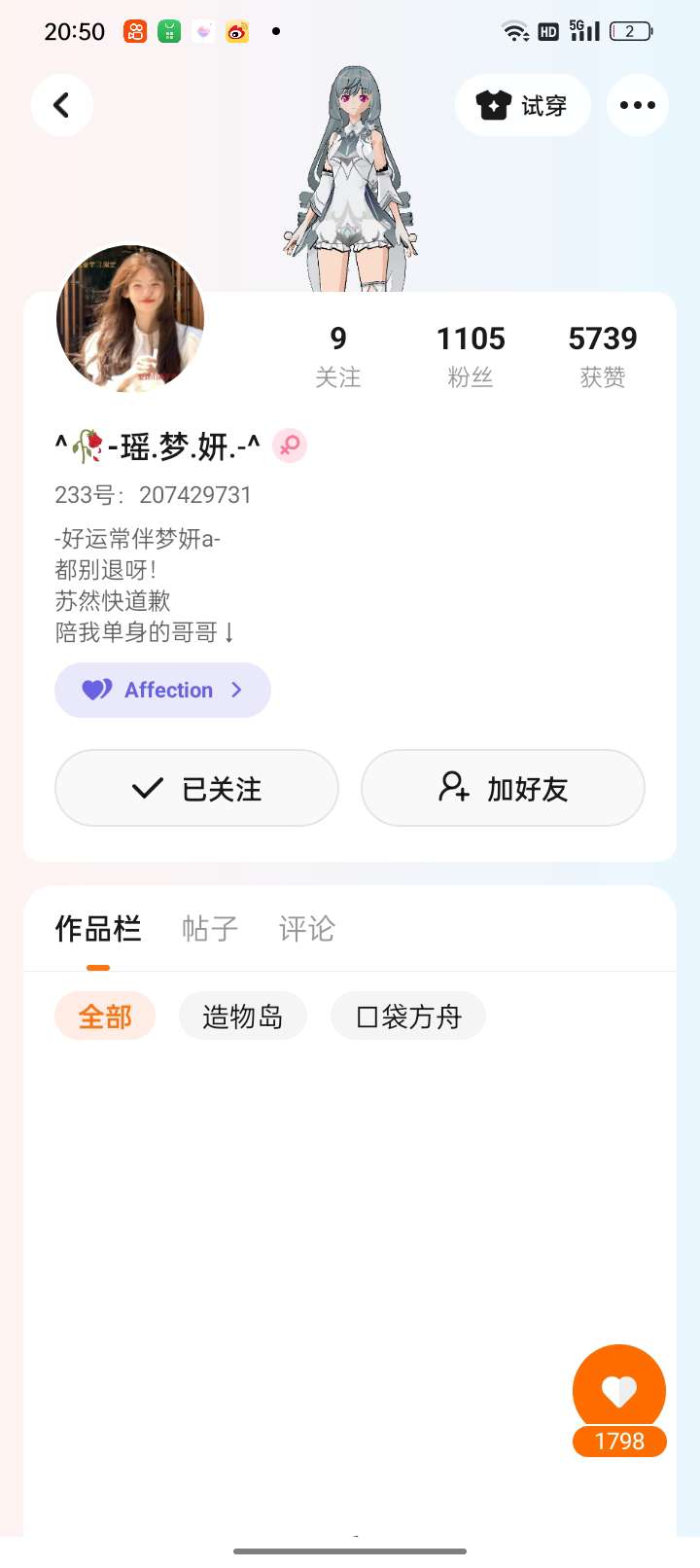Screen dimensions: 700x1568
Task: Add this user via 加好友
Action: tap(503, 788)
